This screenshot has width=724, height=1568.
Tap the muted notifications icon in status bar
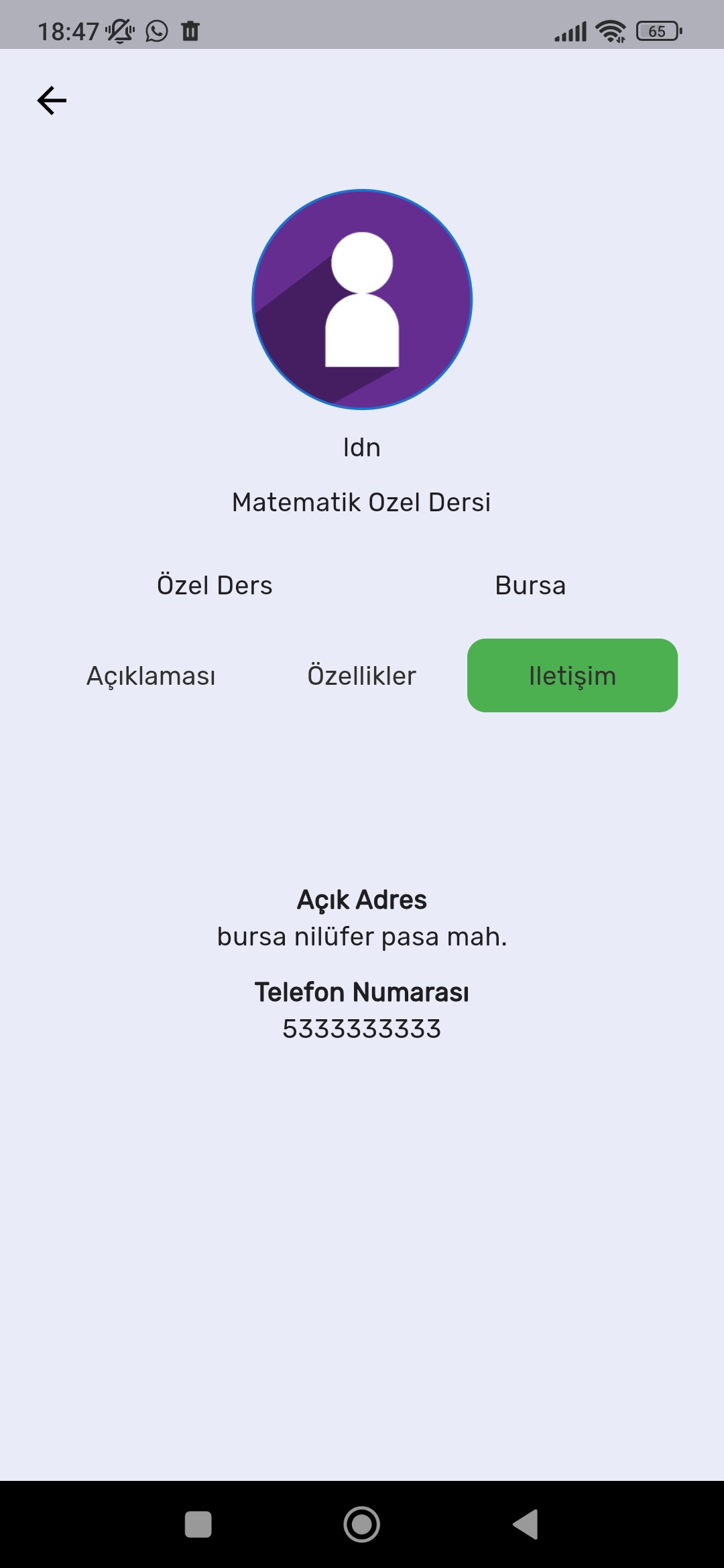121,30
